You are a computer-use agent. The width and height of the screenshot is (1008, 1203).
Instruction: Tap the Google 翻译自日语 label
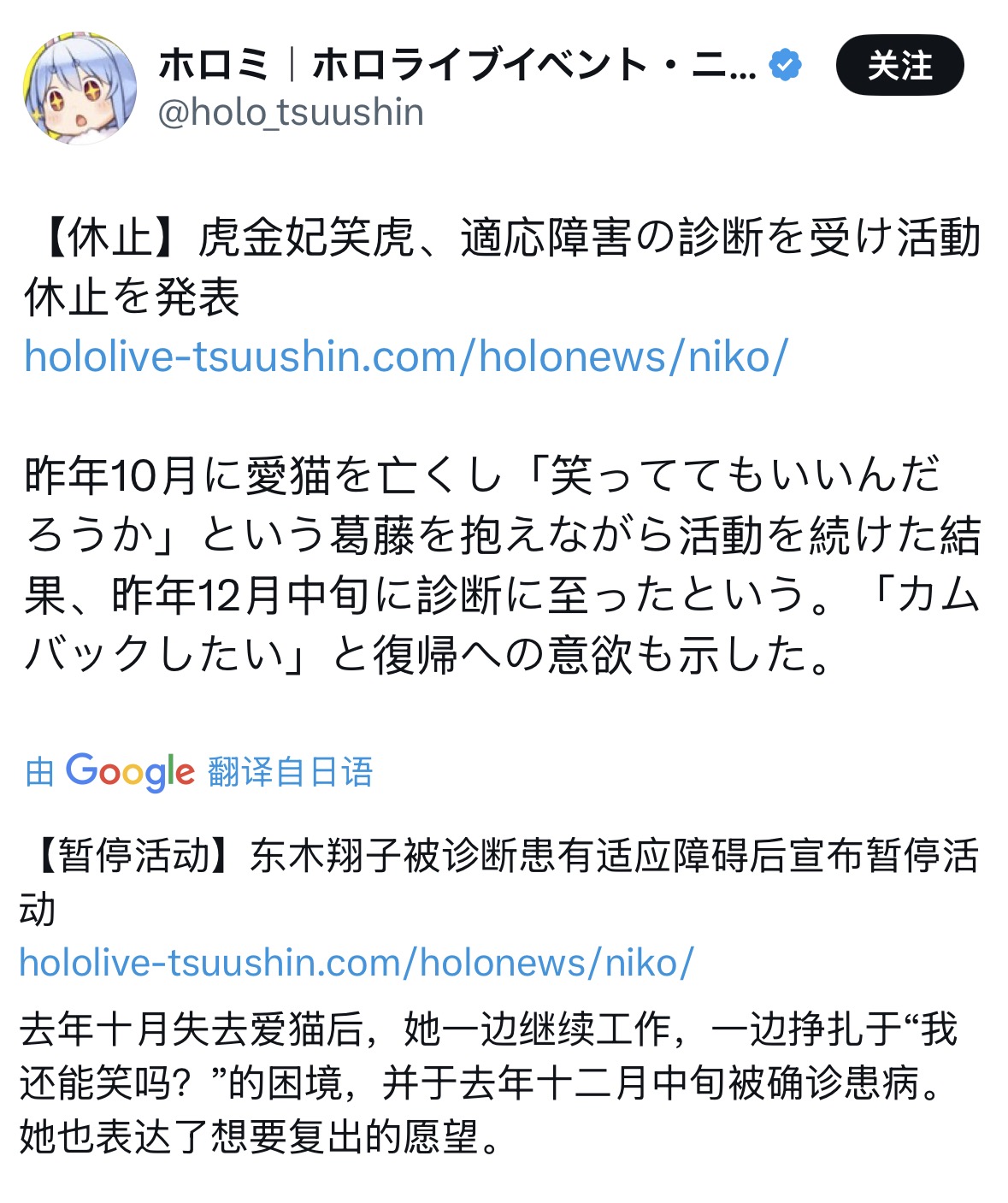click(199, 772)
